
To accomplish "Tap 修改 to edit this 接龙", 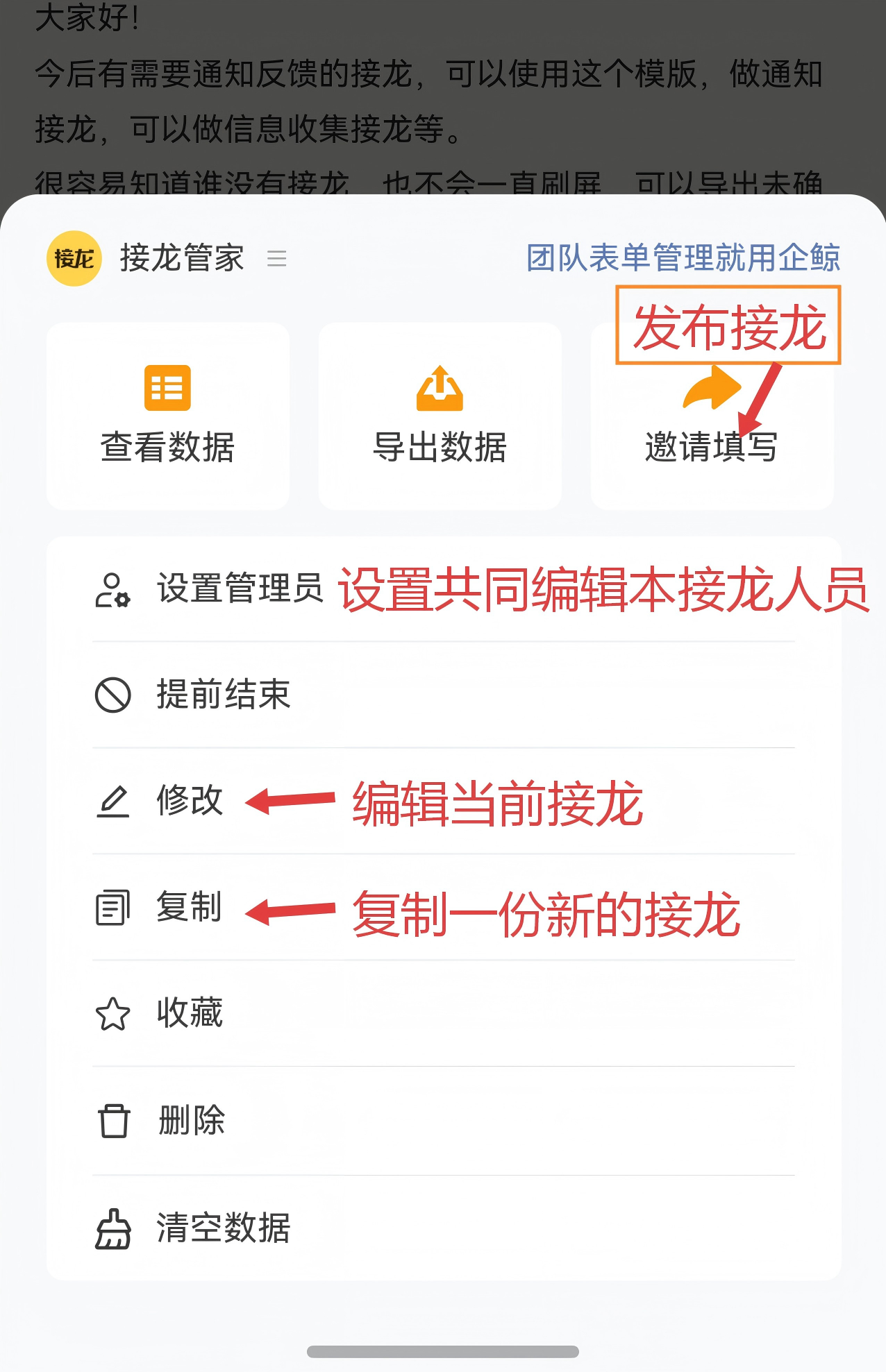I will point(189,801).
